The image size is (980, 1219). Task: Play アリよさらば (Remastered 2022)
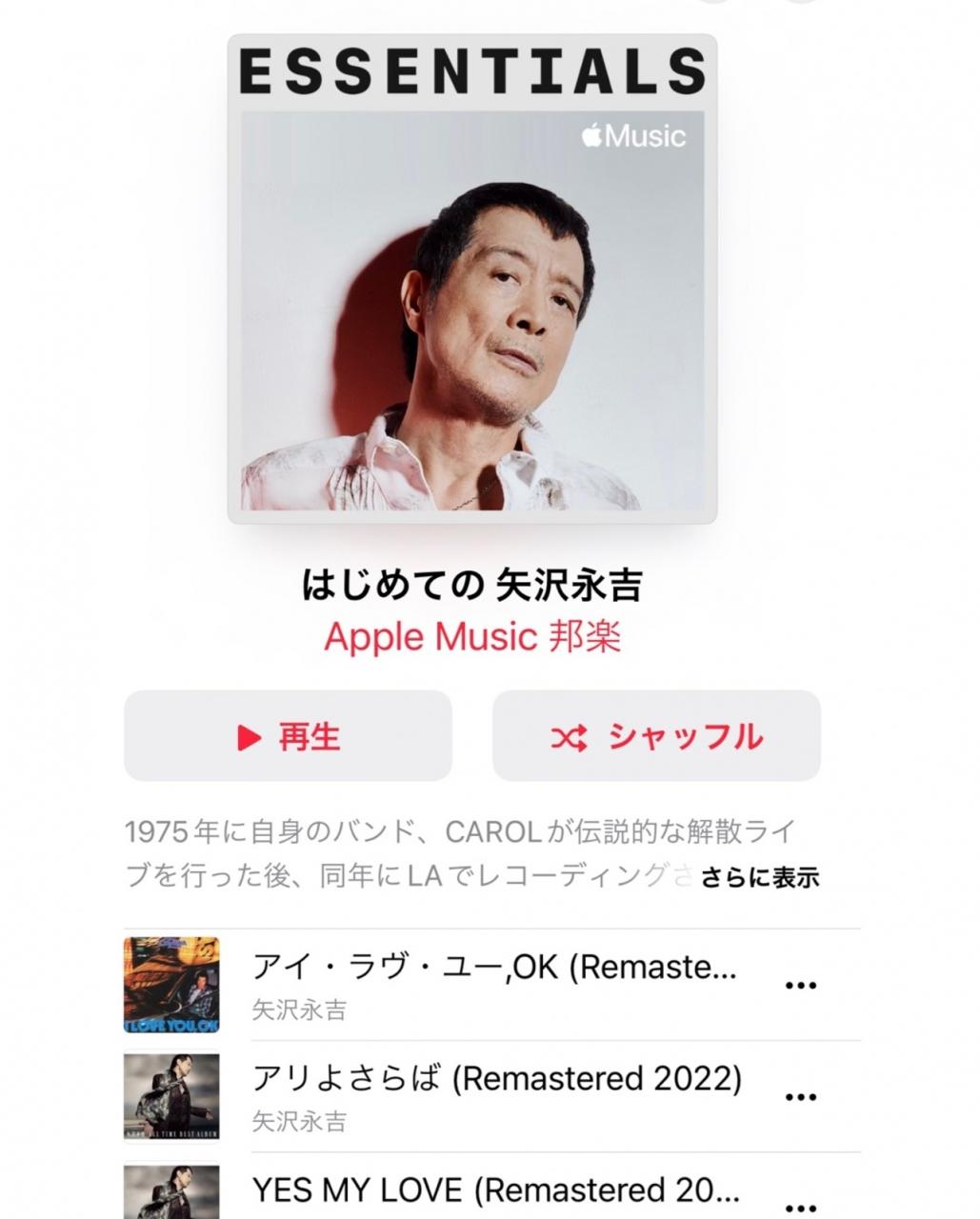(495, 1095)
